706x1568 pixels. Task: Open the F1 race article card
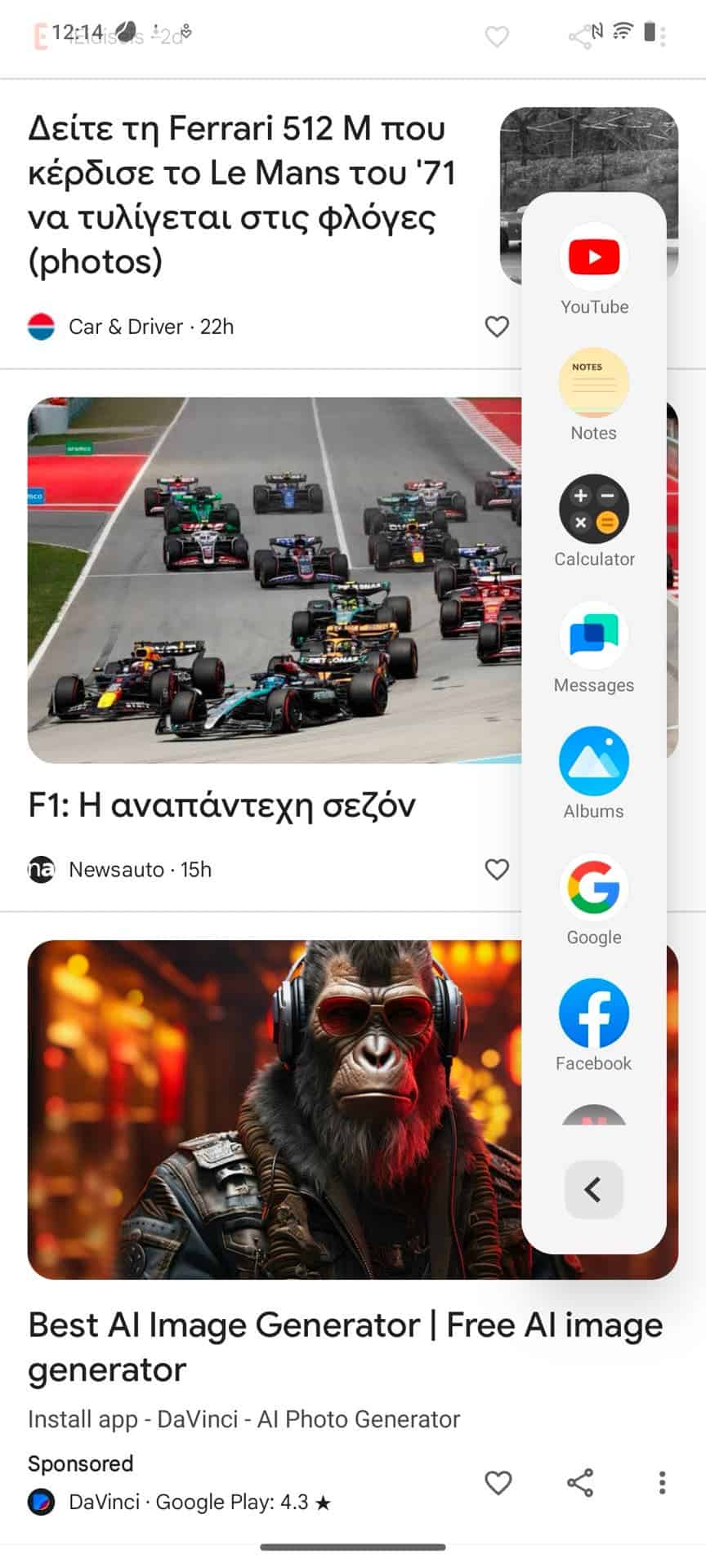(221, 805)
